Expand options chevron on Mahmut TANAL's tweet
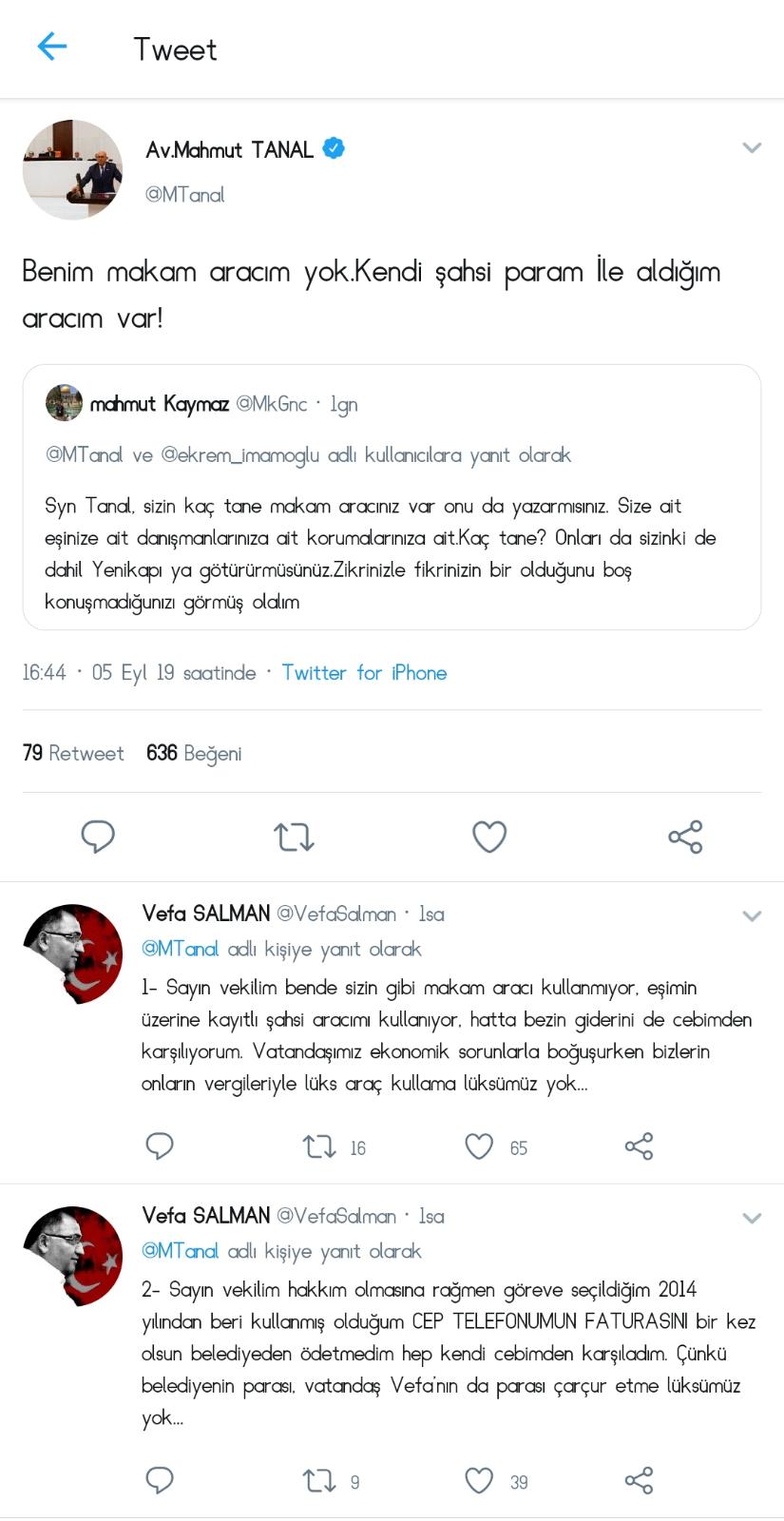 click(x=751, y=148)
